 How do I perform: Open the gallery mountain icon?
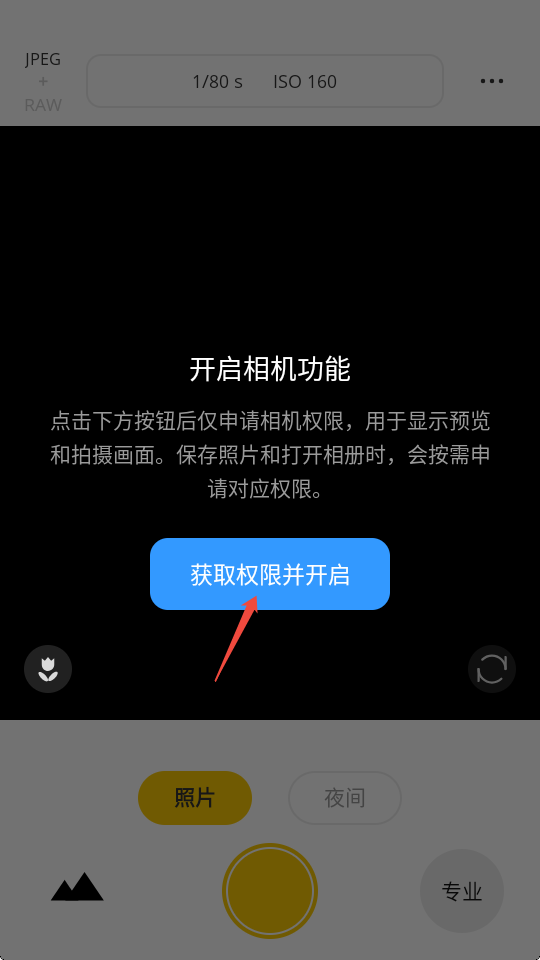(77, 887)
